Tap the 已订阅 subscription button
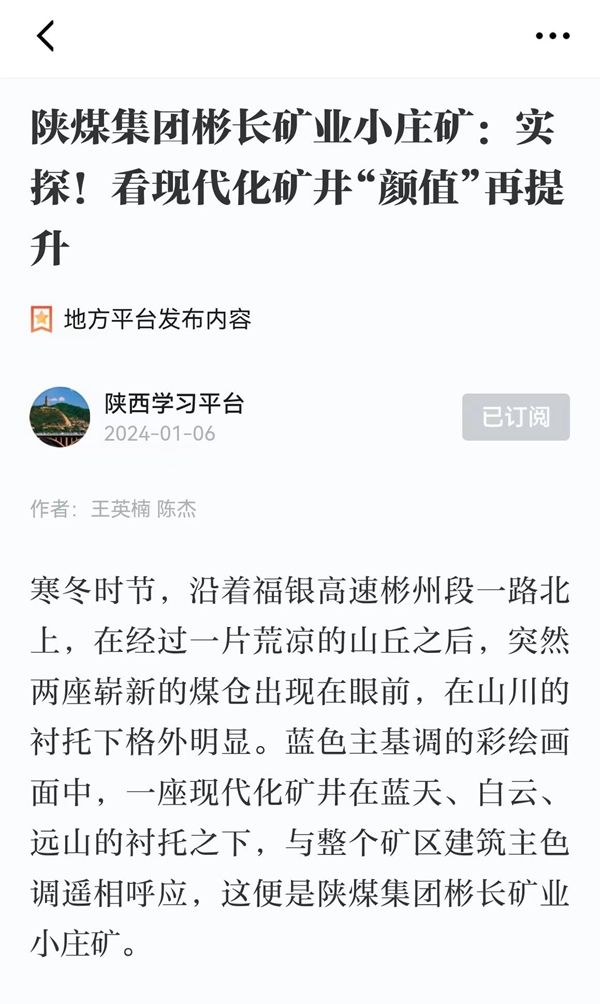The image size is (600, 1004). click(516, 417)
